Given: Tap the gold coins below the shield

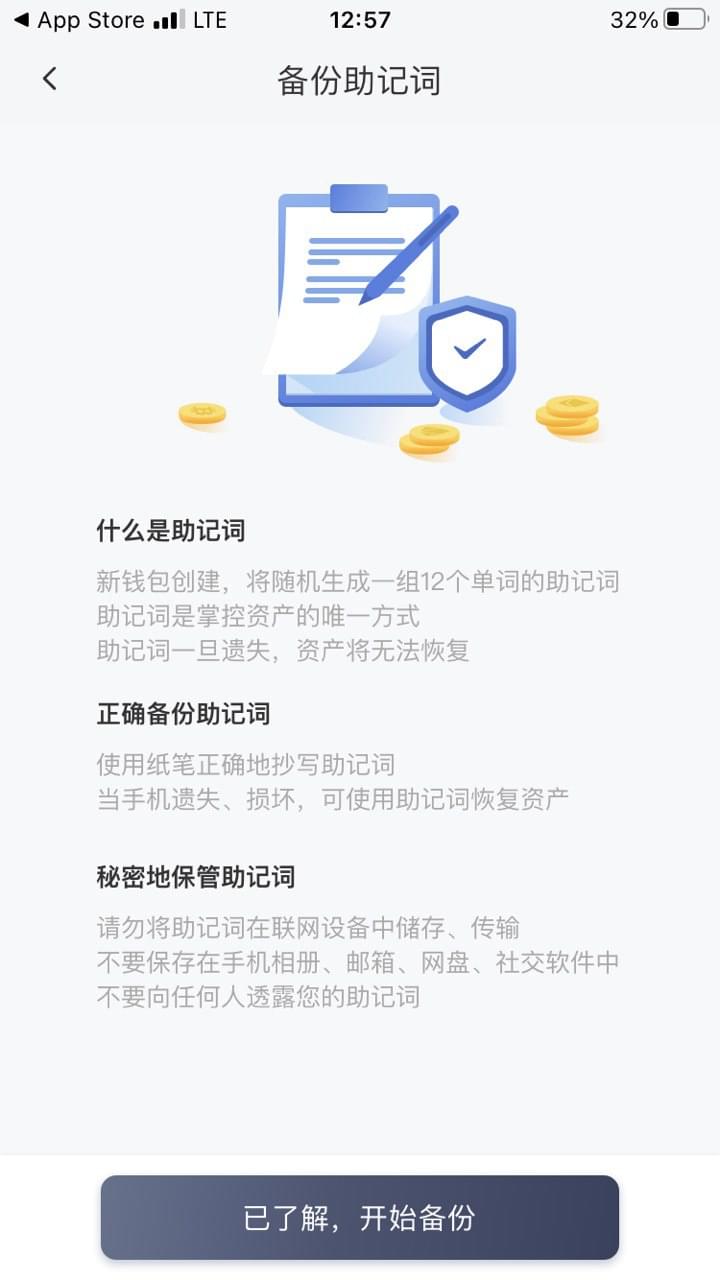Looking at the screenshot, I should coord(428,438).
